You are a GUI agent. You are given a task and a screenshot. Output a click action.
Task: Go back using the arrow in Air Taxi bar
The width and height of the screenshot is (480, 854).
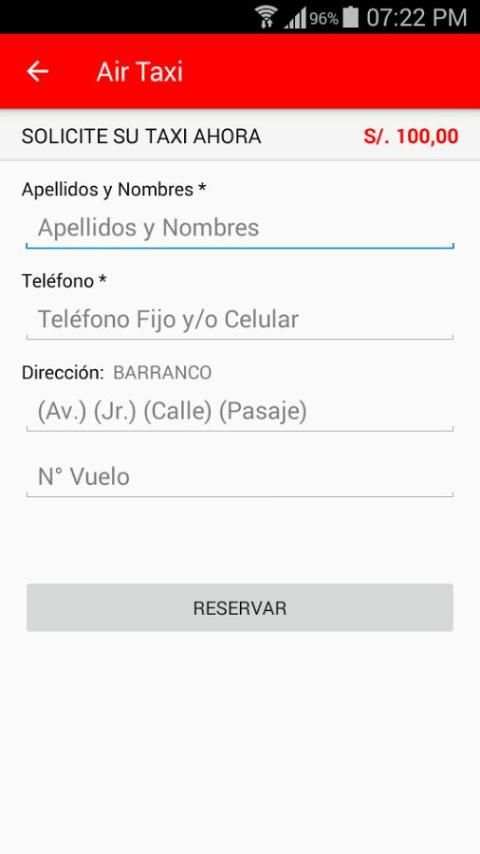click(x=38, y=71)
